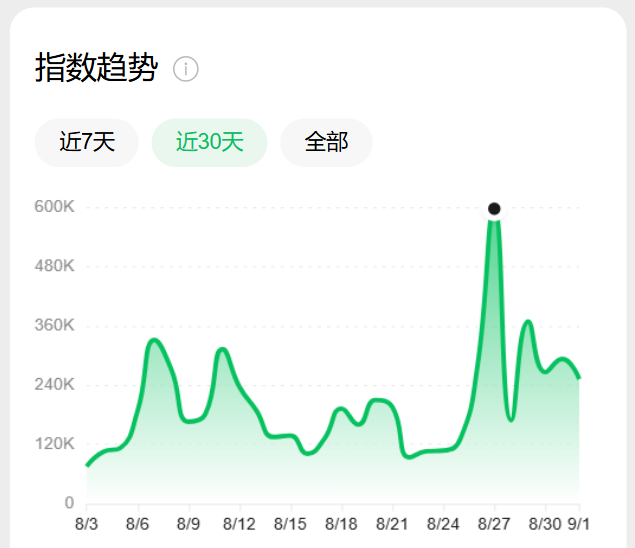
Task: Switch to the 近7天 range
Action: coord(87,142)
